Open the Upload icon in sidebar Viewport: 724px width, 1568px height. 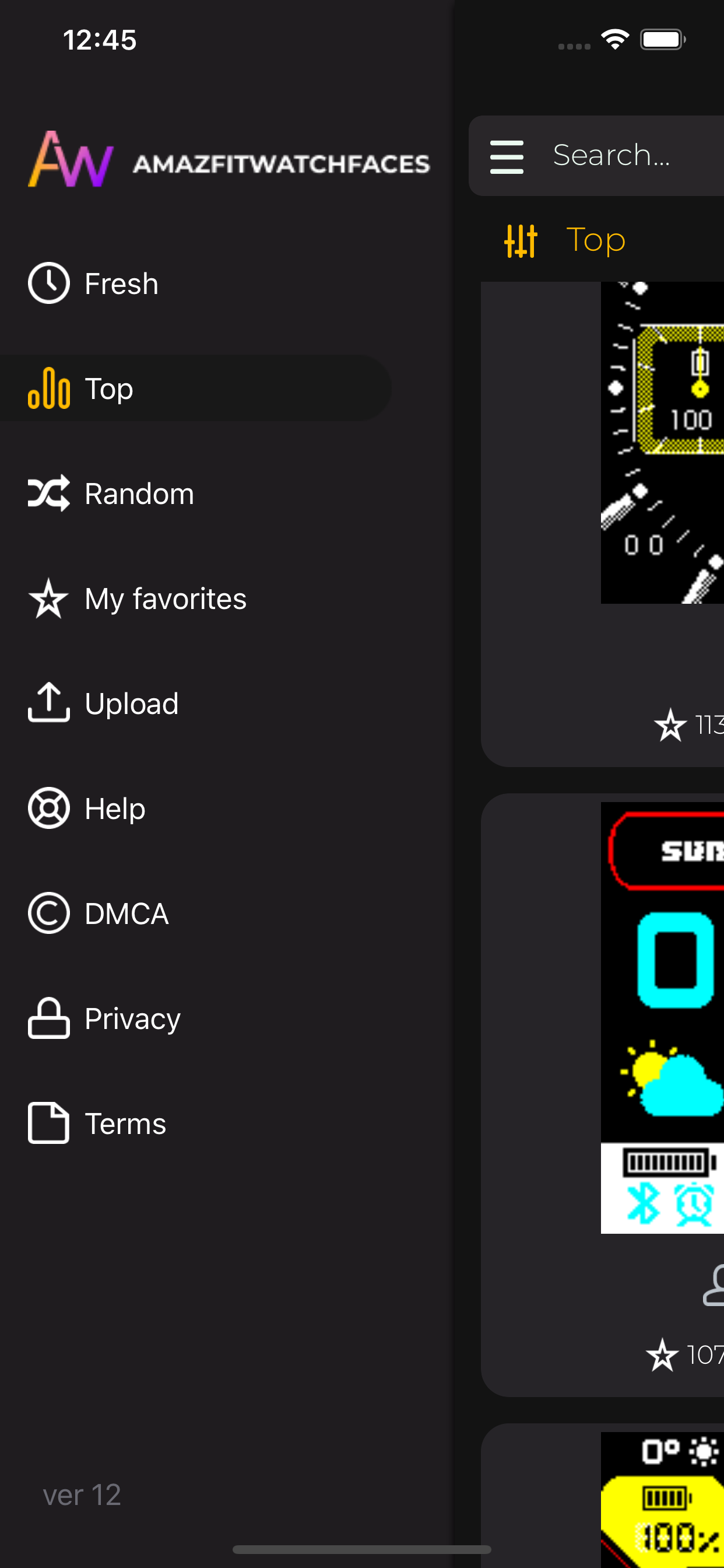coord(48,703)
